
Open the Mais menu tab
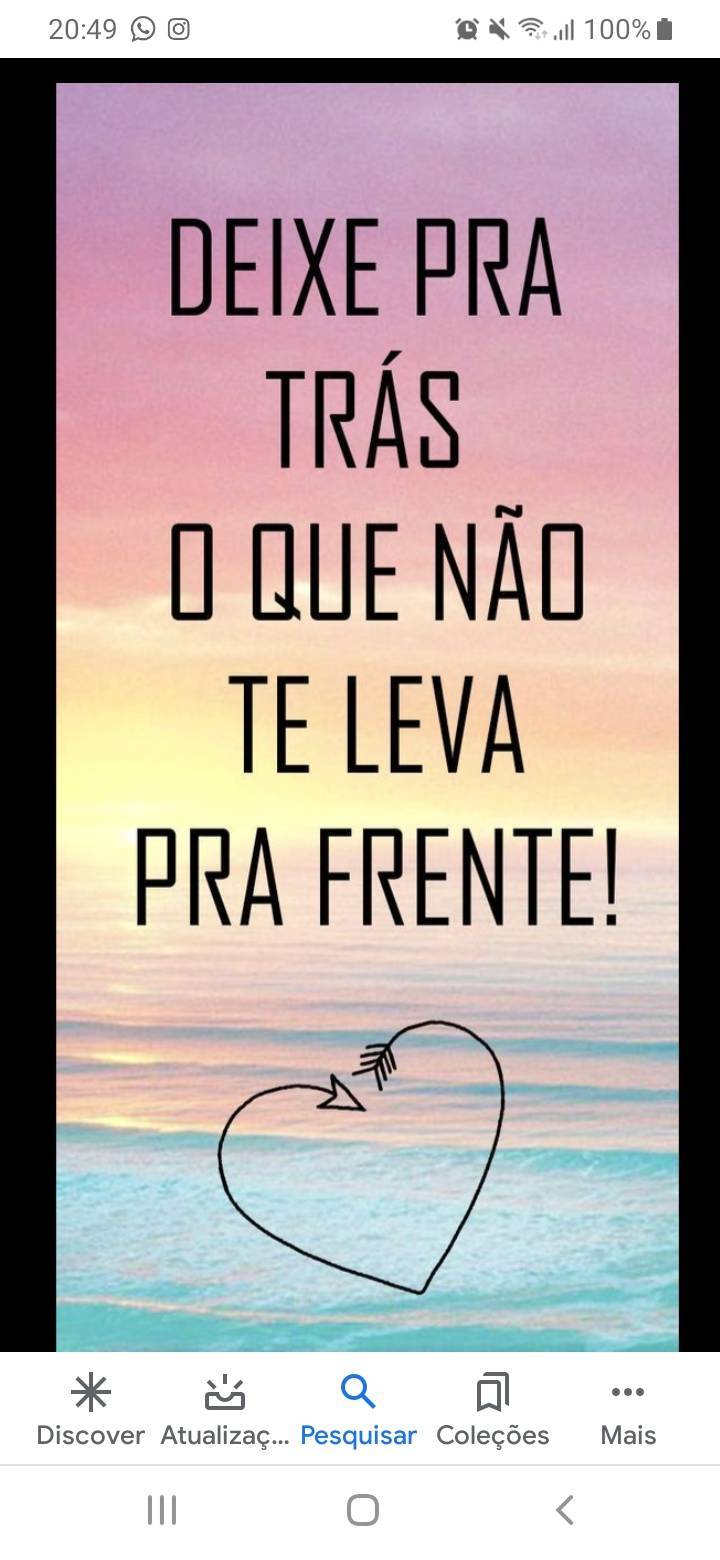point(628,1410)
